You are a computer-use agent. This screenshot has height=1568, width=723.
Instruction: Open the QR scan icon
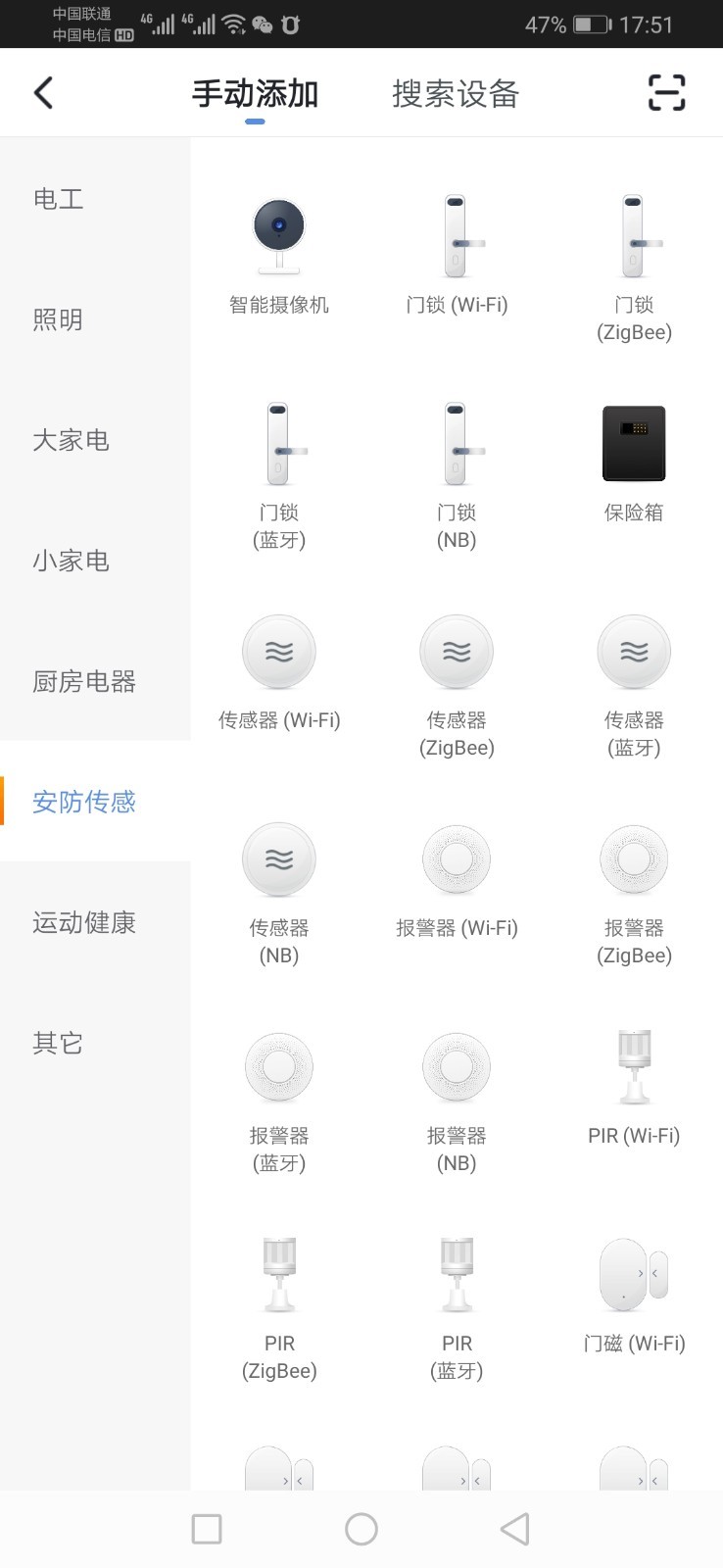tap(666, 93)
